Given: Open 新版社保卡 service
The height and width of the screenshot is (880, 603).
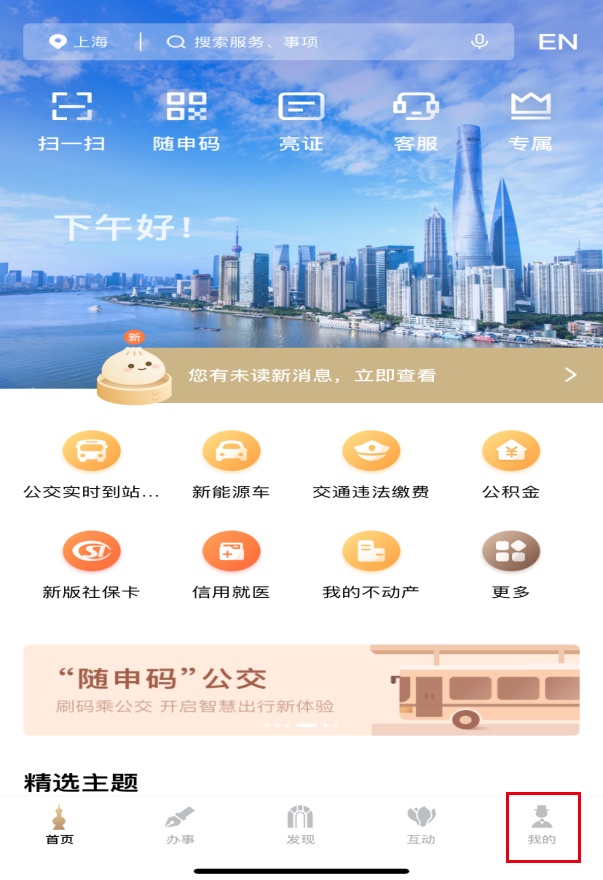Looking at the screenshot, I should point(91,565).
